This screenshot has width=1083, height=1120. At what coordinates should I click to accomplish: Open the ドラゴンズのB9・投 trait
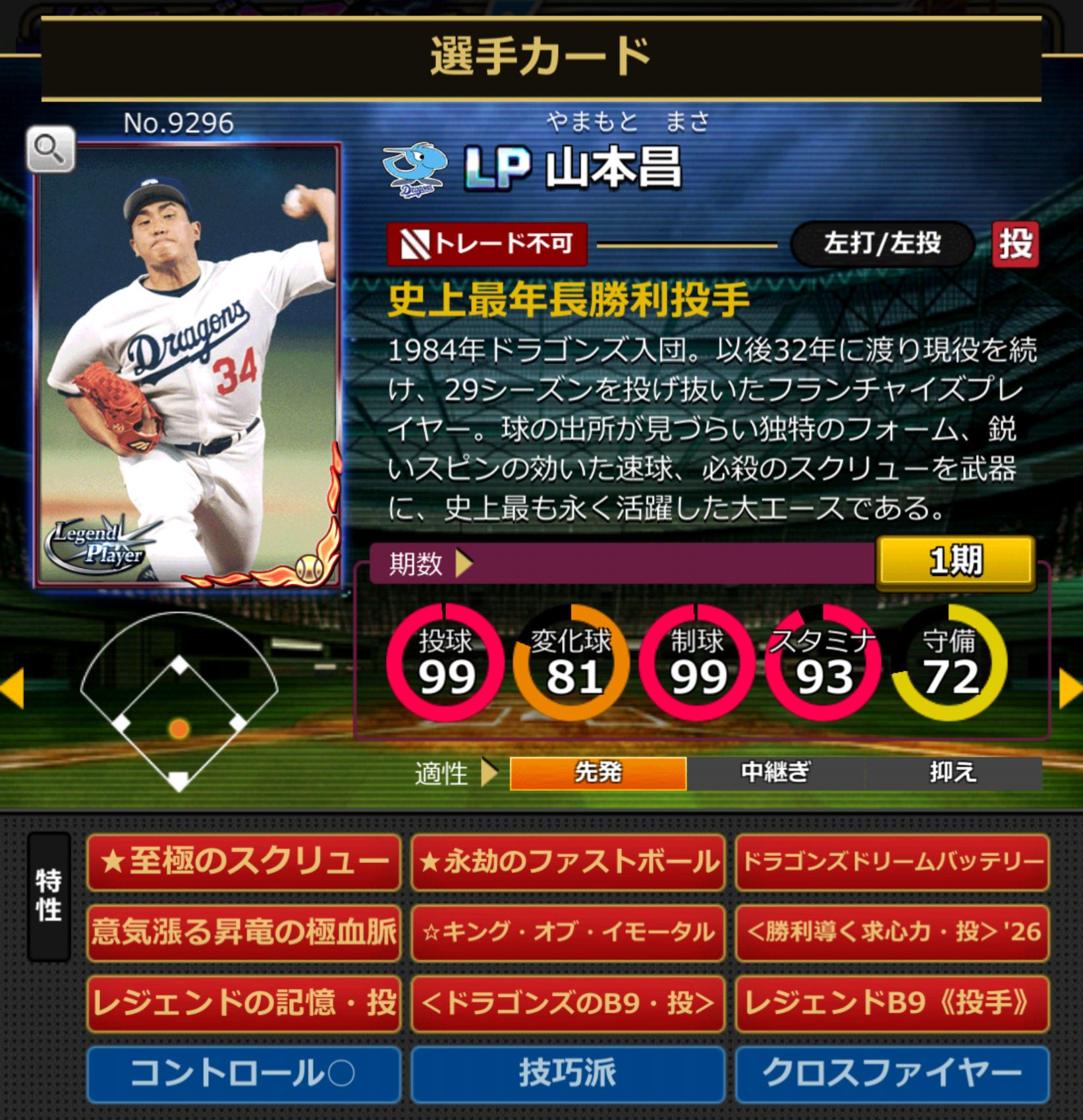click(x=568, y=1003)
